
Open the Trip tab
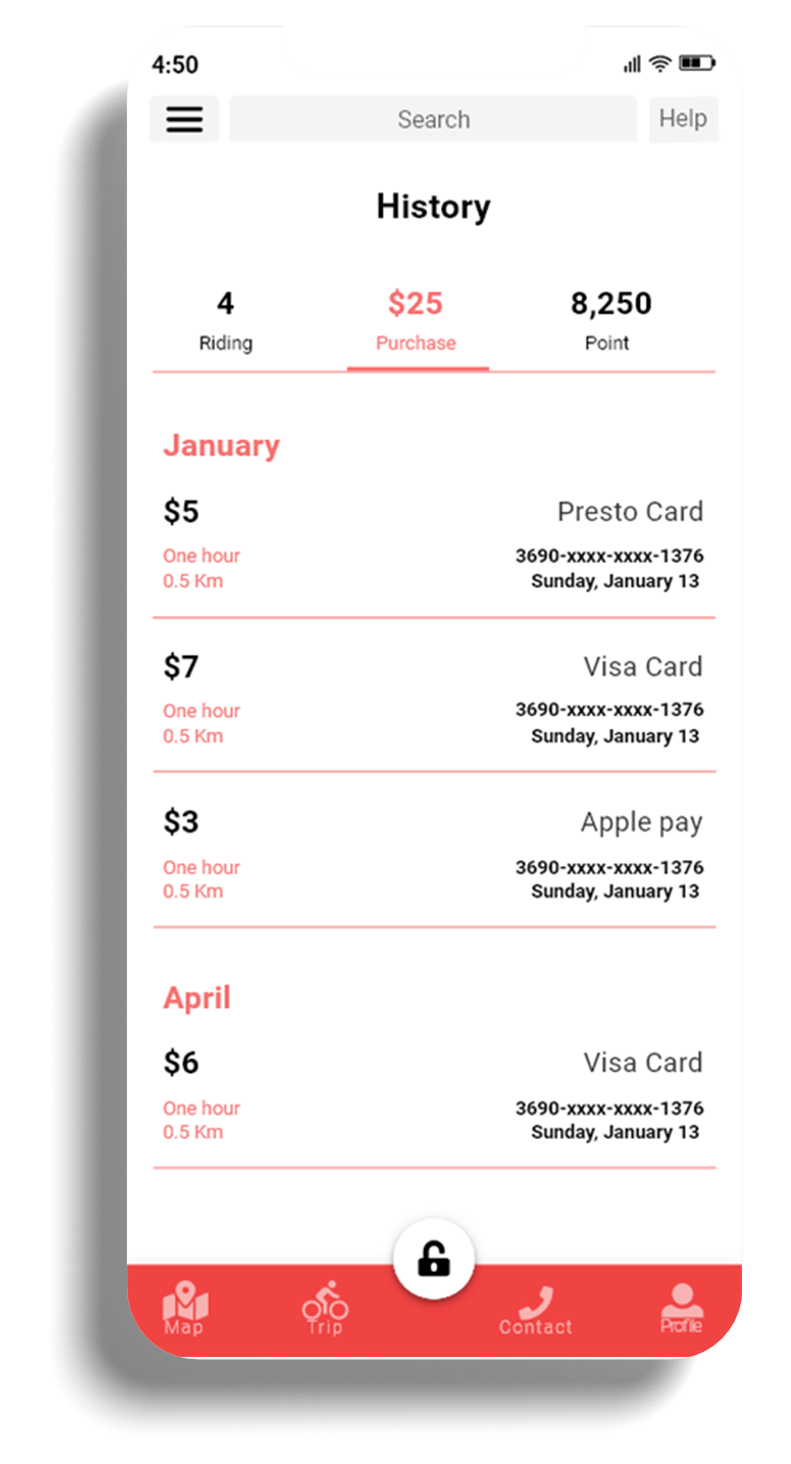325,1308
